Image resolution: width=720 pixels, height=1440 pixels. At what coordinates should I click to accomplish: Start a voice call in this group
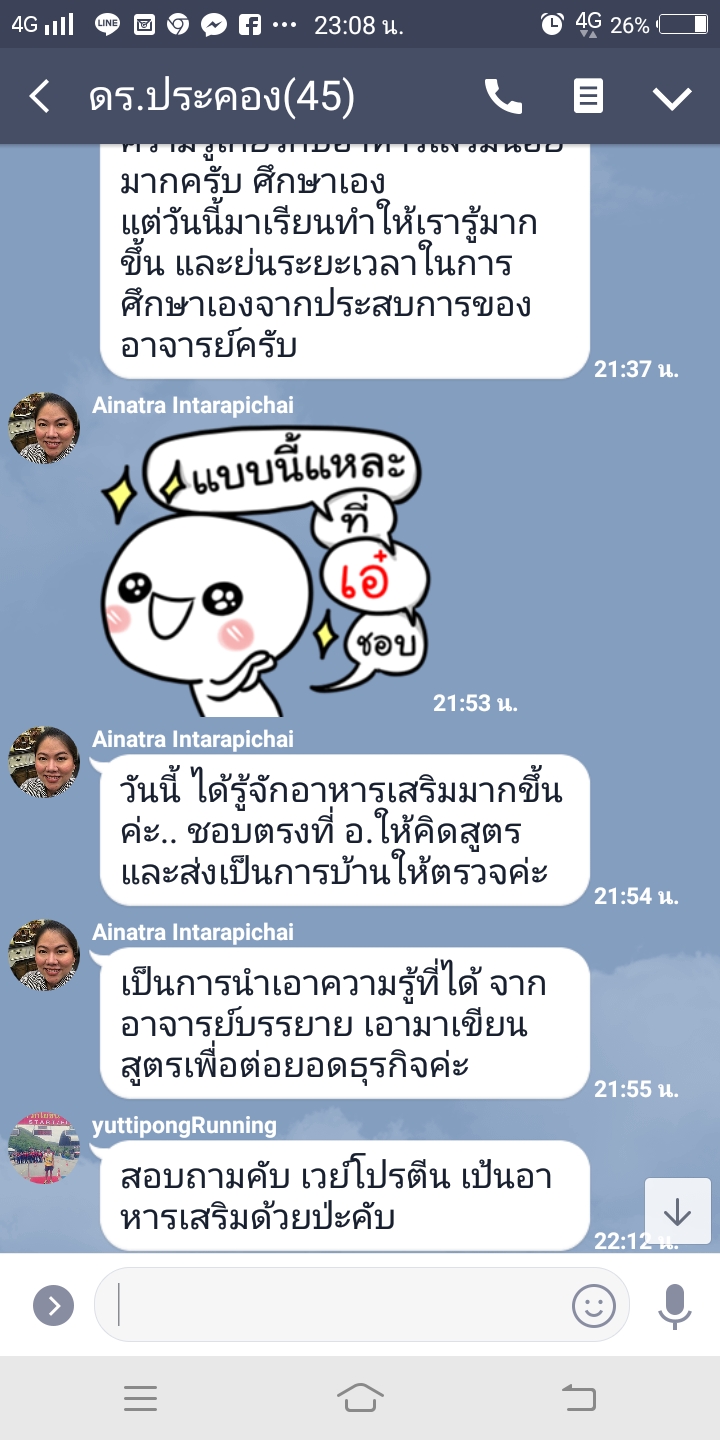(x=503, y=97)
